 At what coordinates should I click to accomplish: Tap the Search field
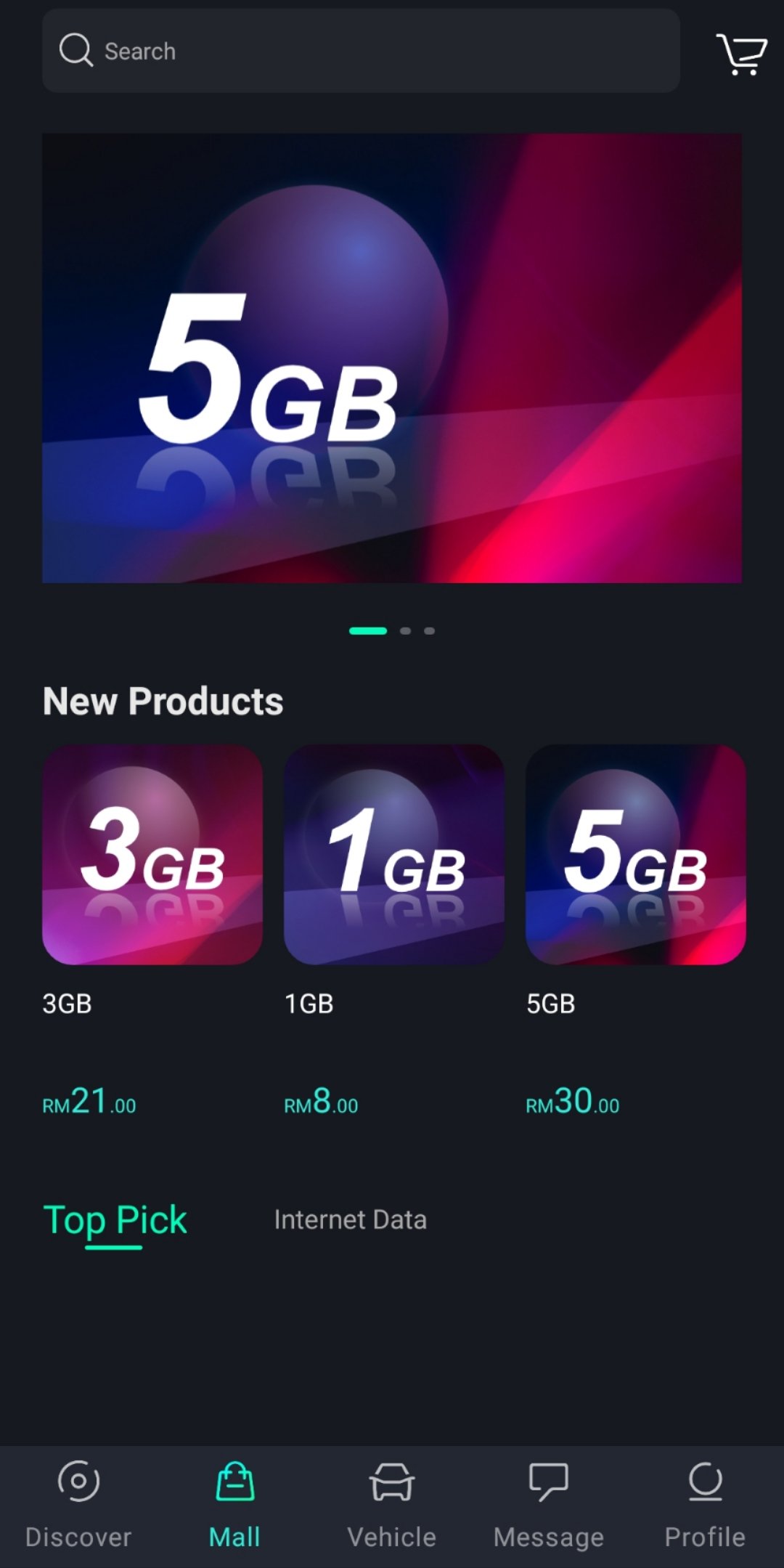[361, 51]
